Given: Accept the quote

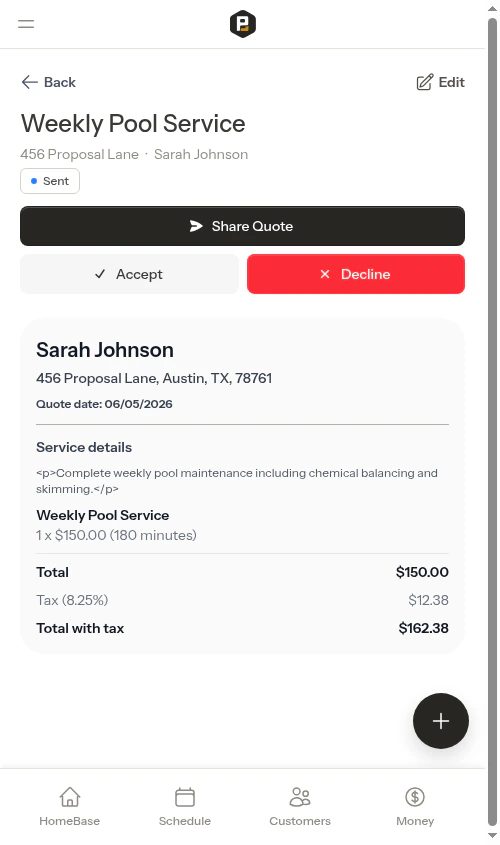Looking at the screenshot, I should tap(129, 274).
